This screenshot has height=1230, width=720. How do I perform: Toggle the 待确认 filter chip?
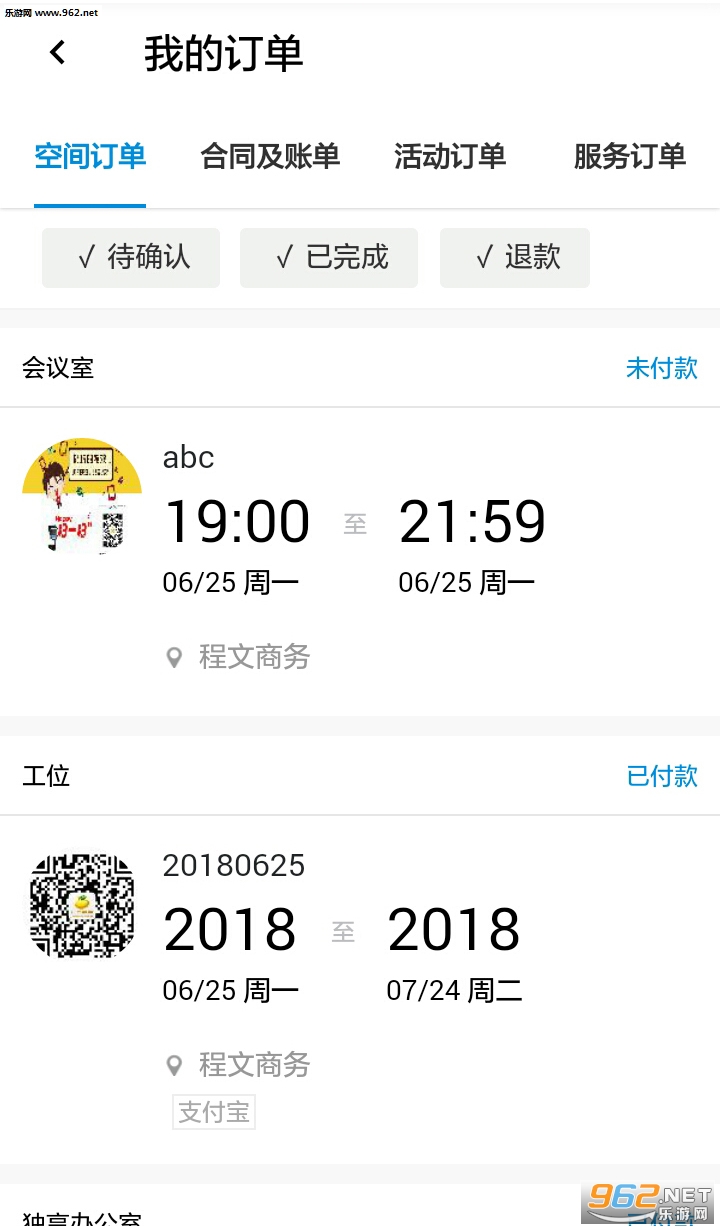pyautogui.click(x=131, y=258)
